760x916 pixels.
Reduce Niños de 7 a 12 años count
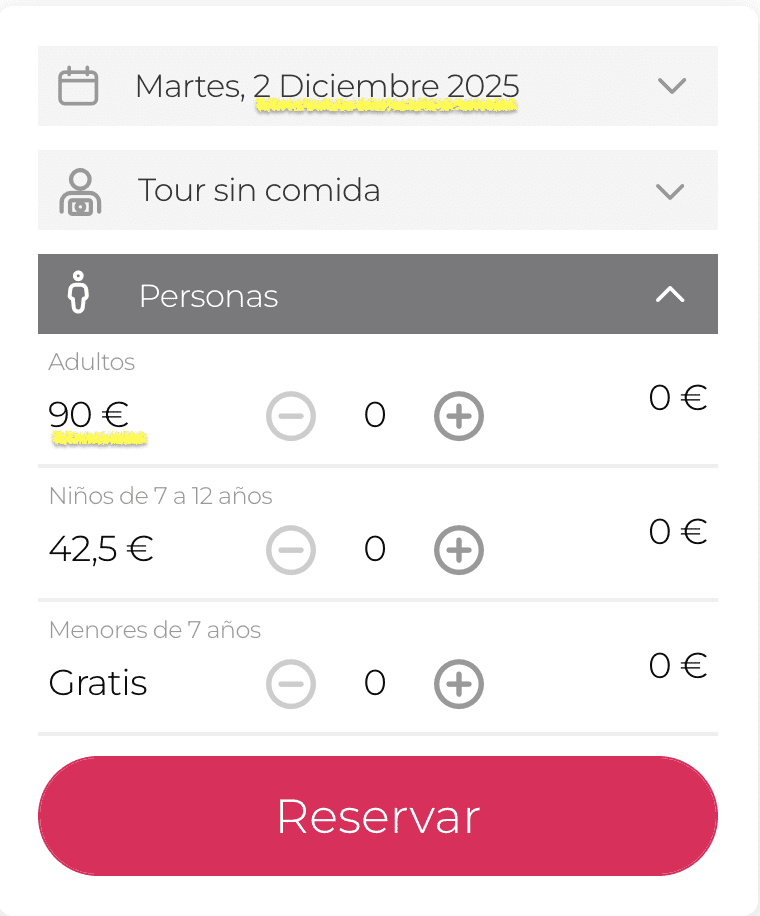point(291,550)
